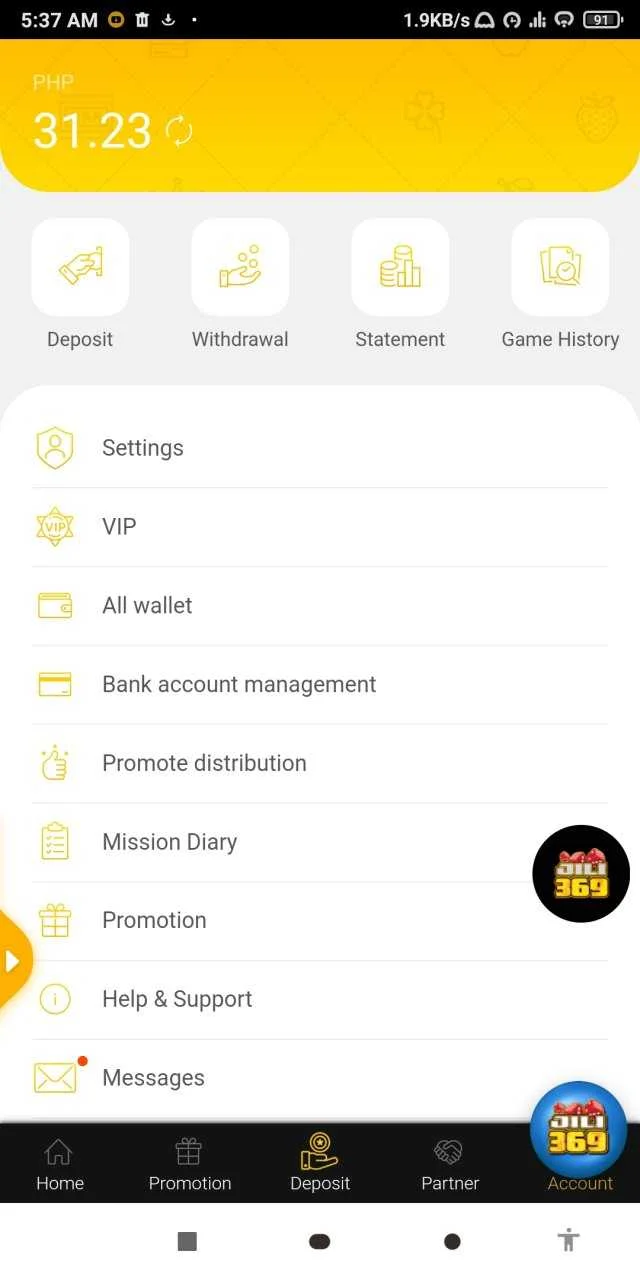
Task: Expand the yellow side arrow panel
Action: 14,961
